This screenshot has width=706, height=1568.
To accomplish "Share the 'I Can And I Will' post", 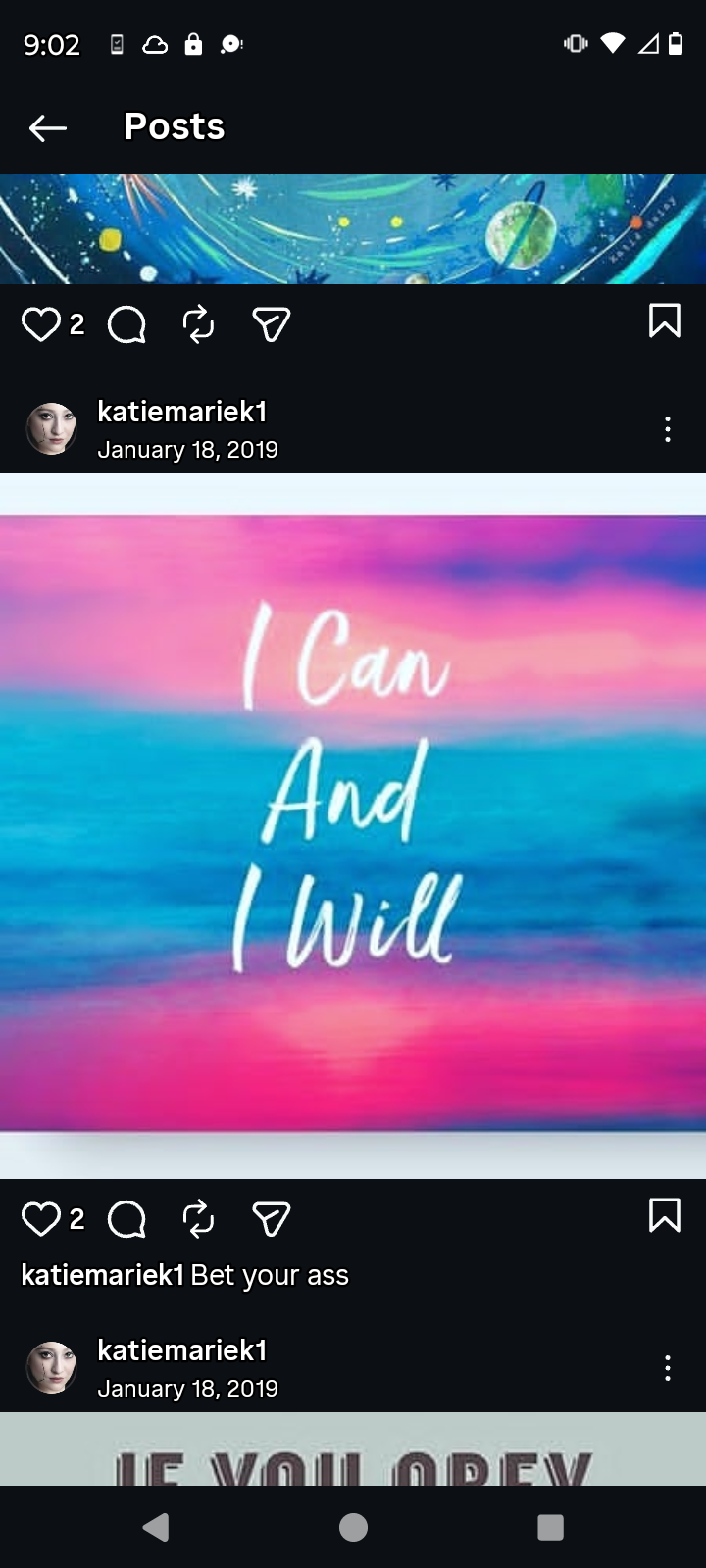I will pyautogui.click(x=272, y=1219).
